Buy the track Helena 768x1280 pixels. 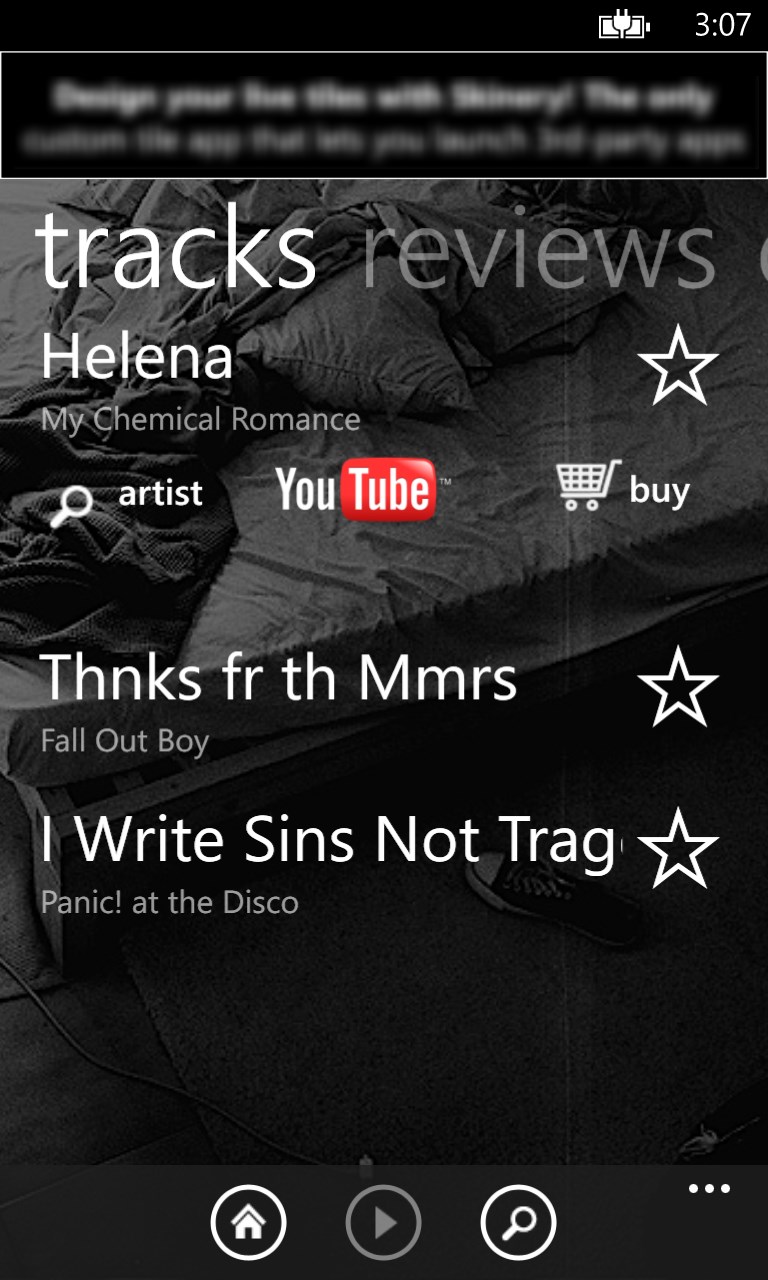pyautogui.click(x=623, y=488)
